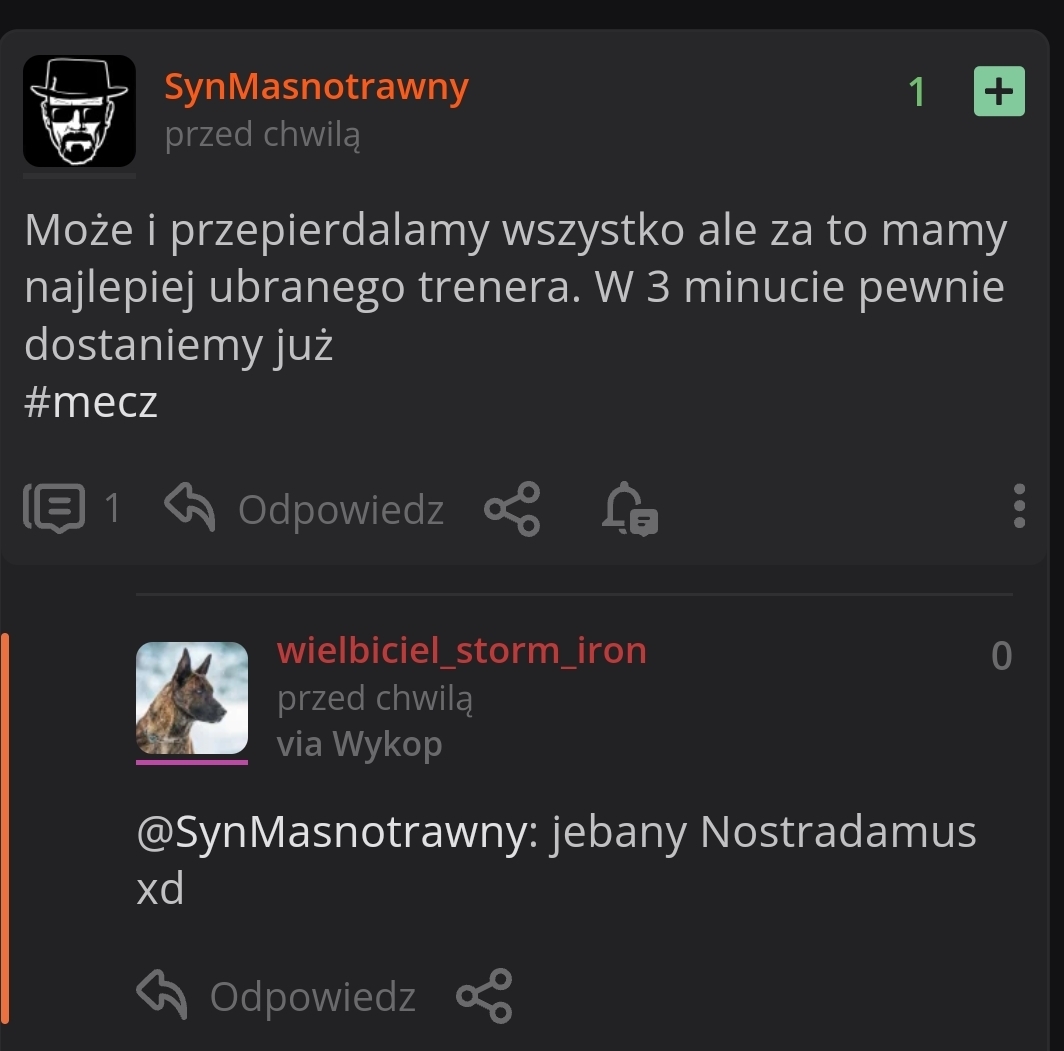1064x1051 pixels.
Task: Toggle notifications for this post's comments
Action: [630, 508]
